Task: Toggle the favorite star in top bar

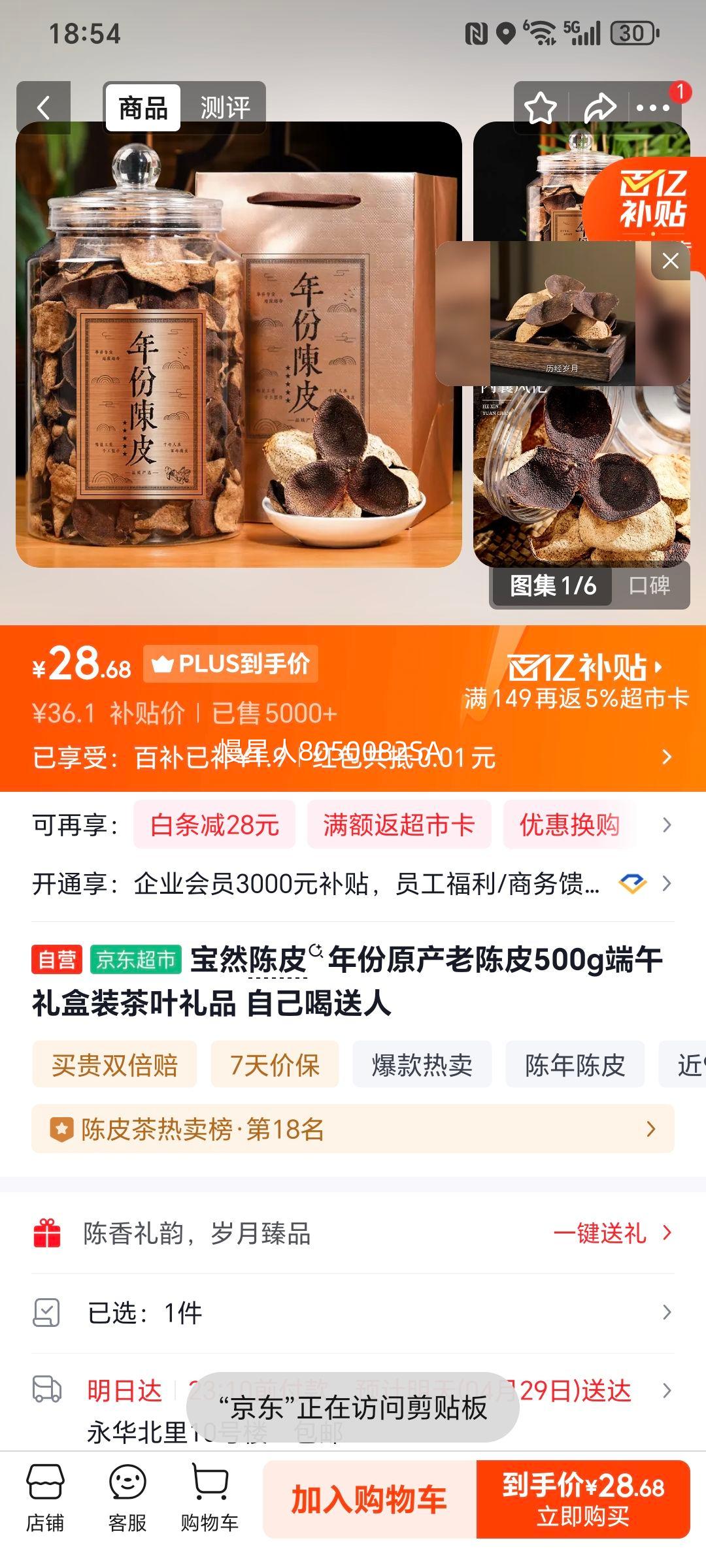Action: [x=541, y=106]
